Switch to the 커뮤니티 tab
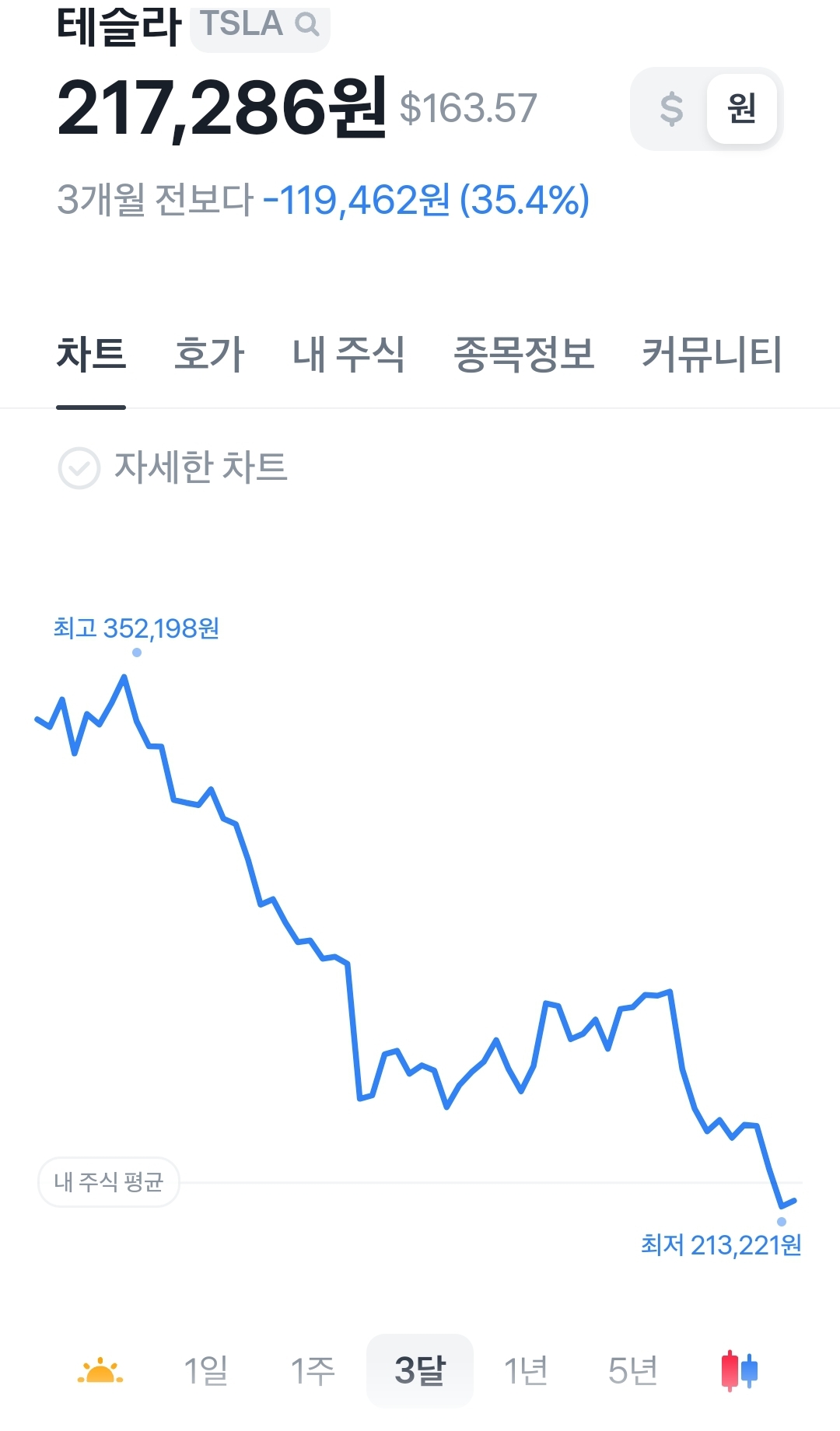The image size is (840, 1431). tap(712, 355)
